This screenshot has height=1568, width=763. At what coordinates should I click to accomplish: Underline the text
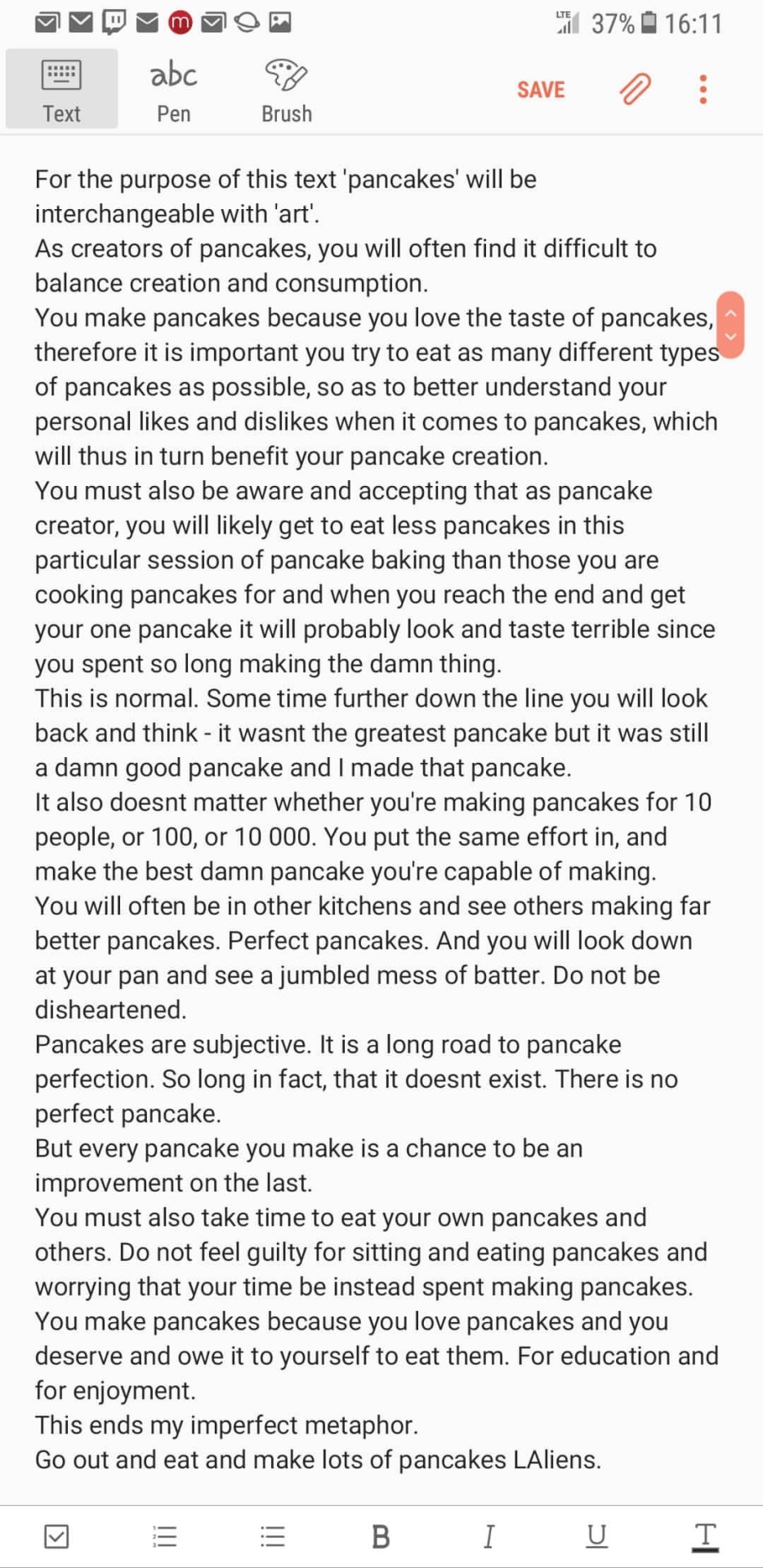pyautogui.click(x=597, y=1536)
